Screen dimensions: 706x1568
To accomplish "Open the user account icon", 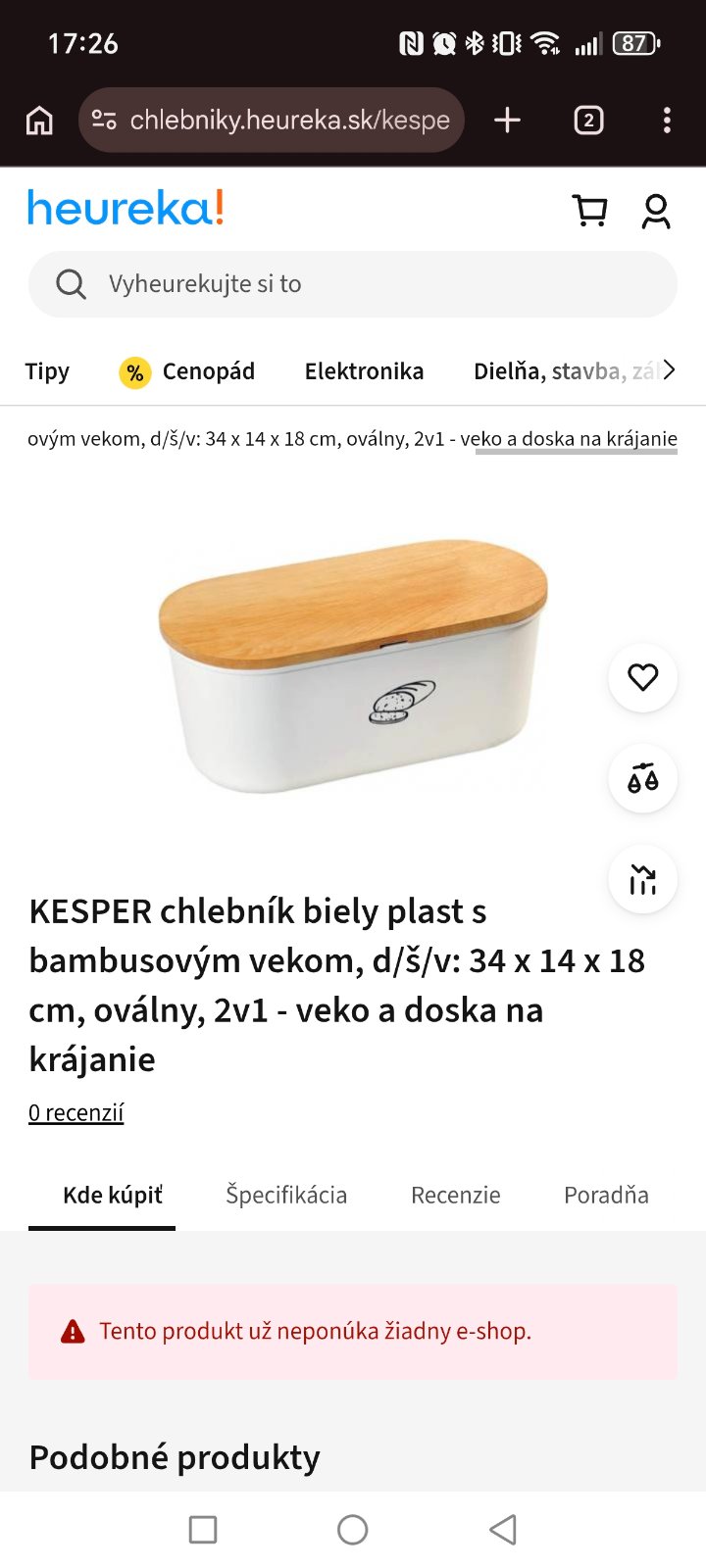I will point(656,211).
